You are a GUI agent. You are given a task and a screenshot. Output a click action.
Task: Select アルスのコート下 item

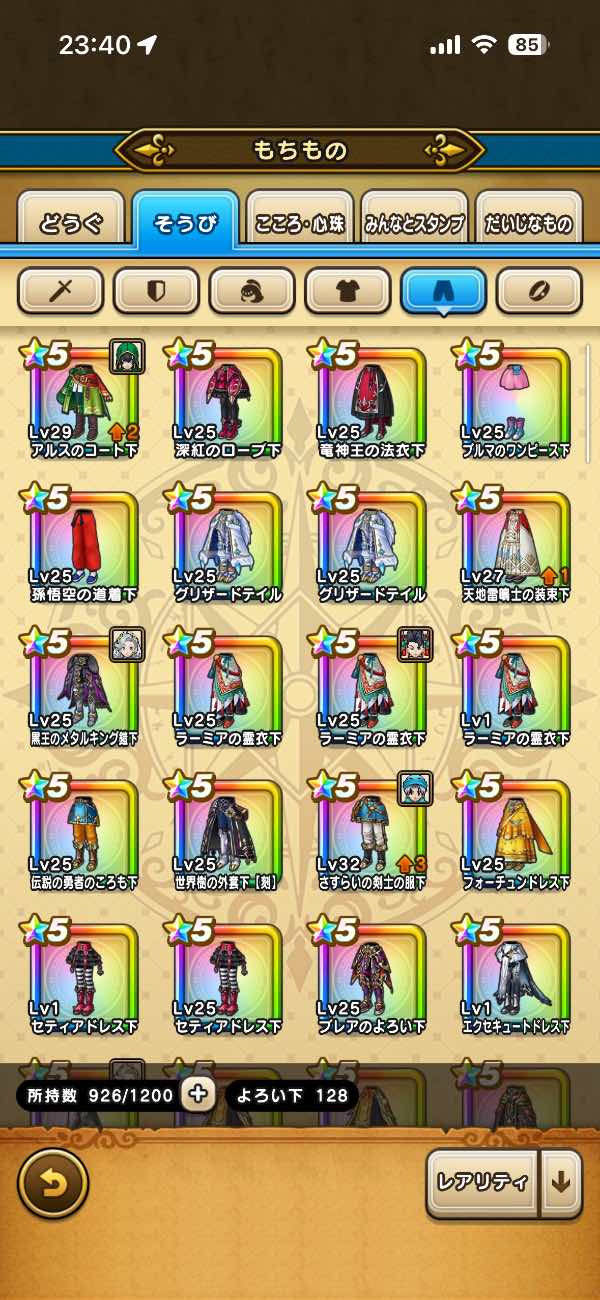[x=84, y=400]
